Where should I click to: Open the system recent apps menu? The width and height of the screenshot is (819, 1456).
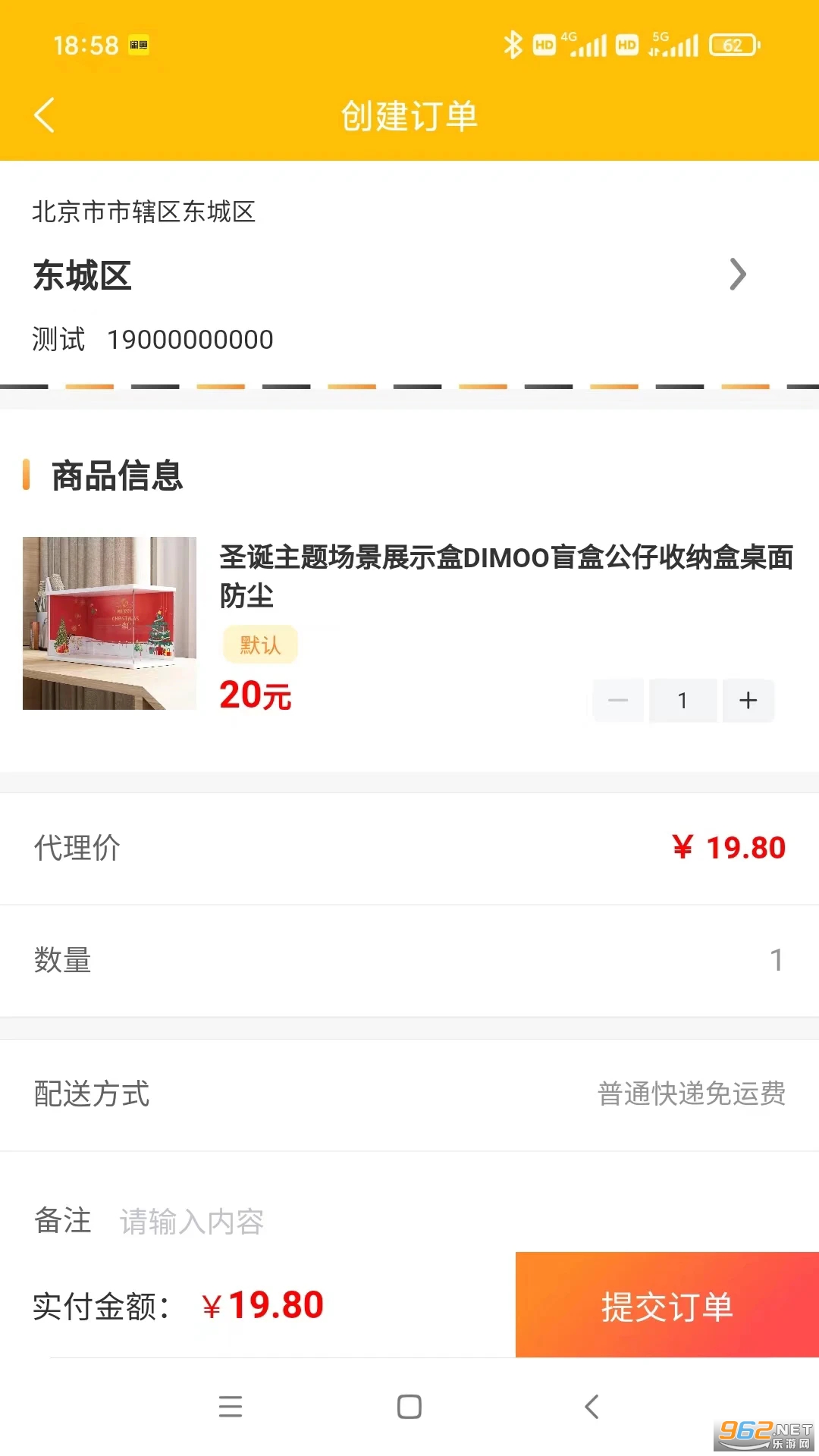coord(231,1407)
